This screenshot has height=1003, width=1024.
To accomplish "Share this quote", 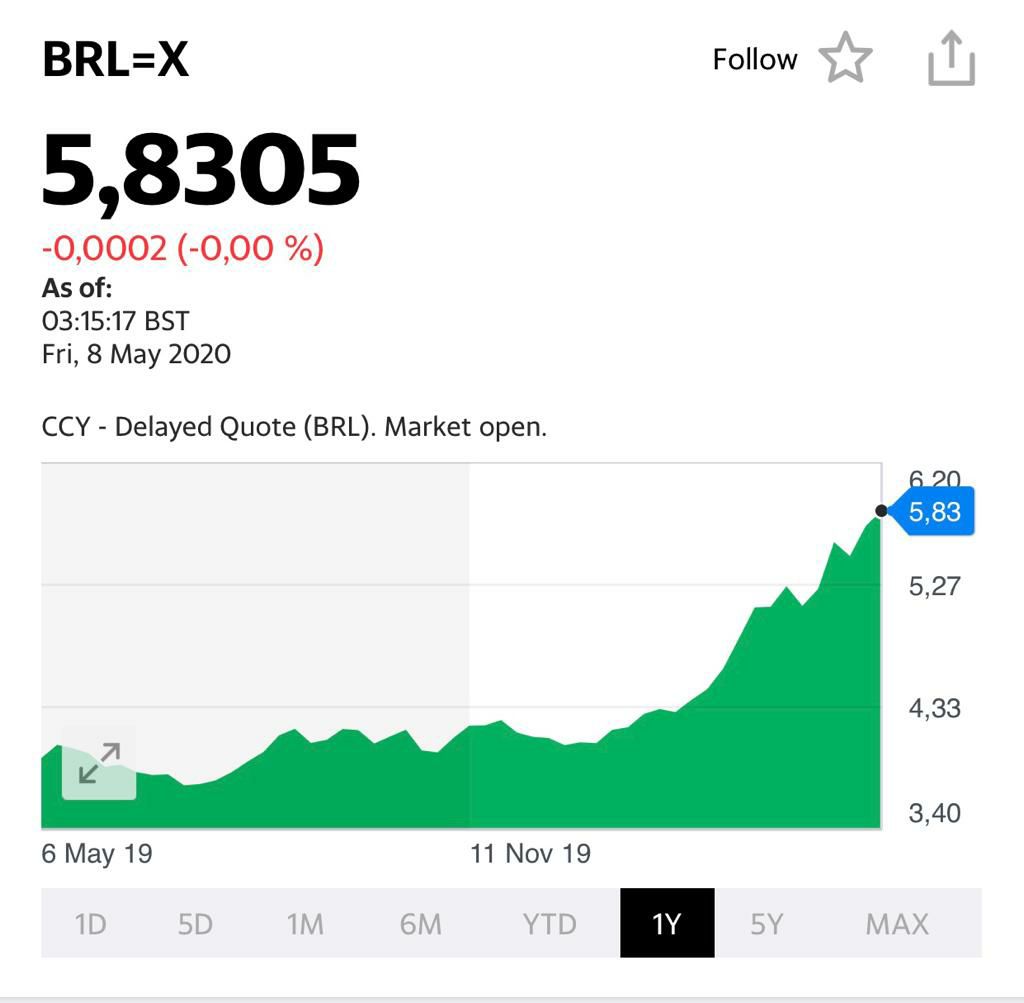I will [950, 60].
